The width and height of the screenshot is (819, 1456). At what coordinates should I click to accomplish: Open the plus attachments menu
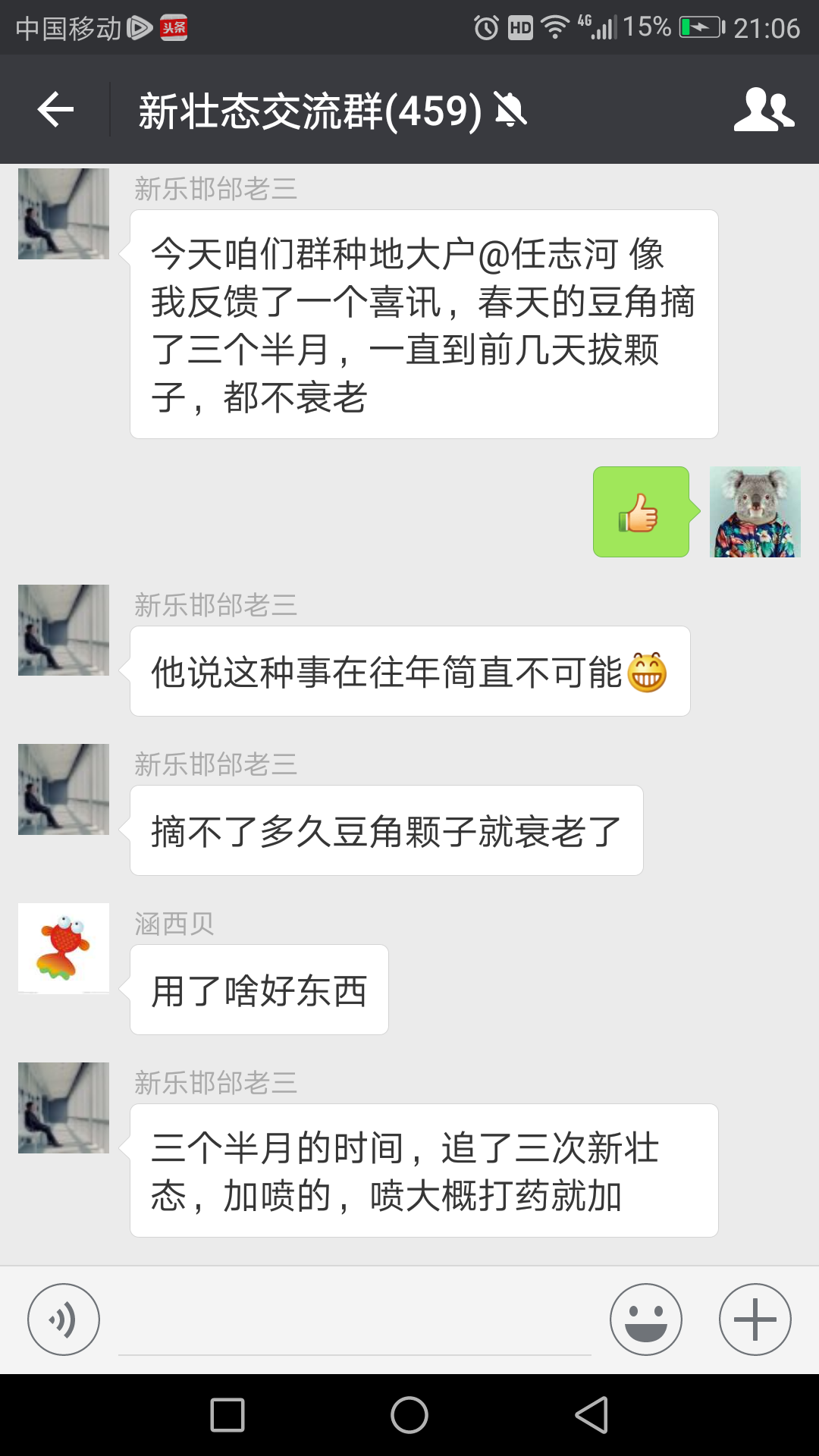[755, 1319]
